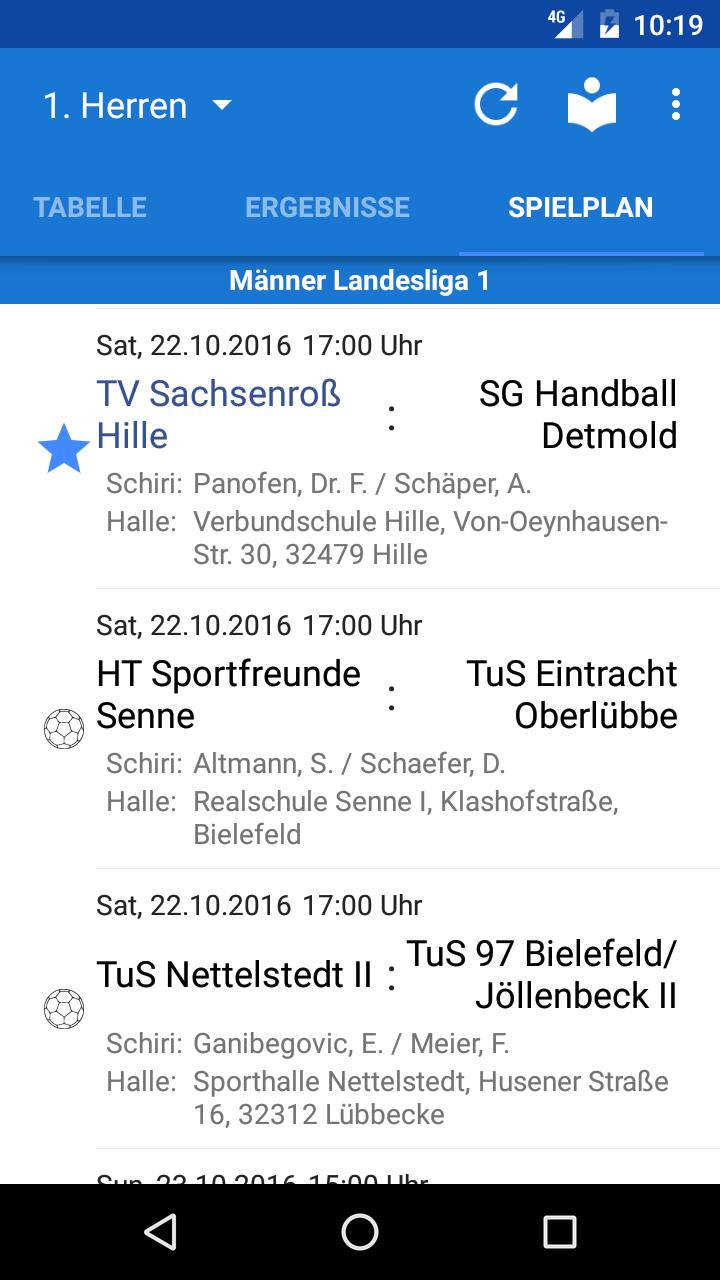Open the reader book icon
Screen dimensions: 720x1280
591,104
